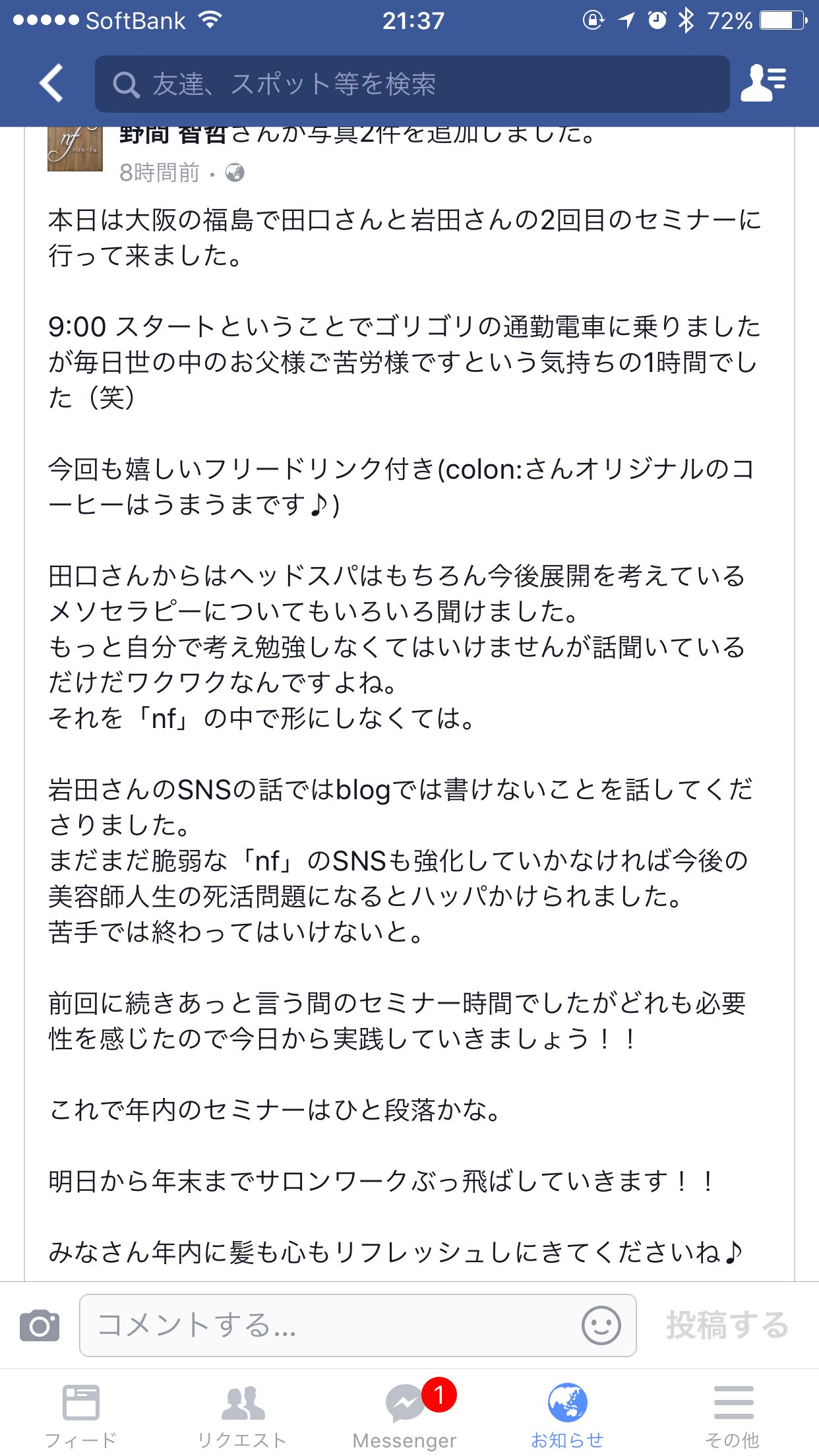Viewport: 819px width, 1456px height.
Task: Open the friends list icon at top right
Action: coord(763,83)
